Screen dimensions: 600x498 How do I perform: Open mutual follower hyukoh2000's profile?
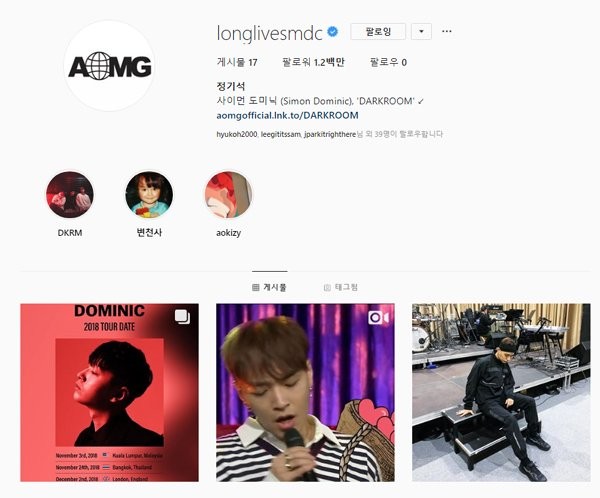tap(238, 133)
